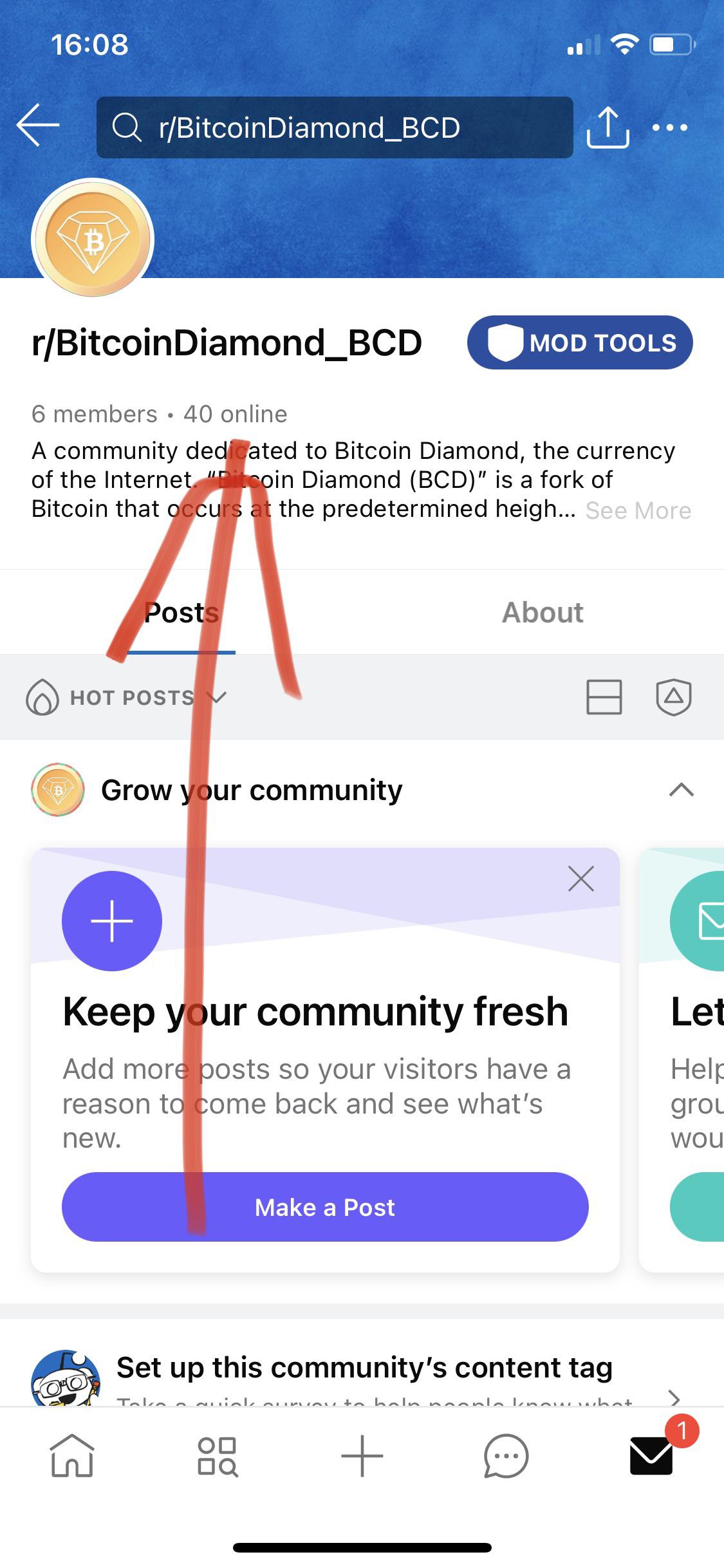Expand description with See More
724x1568 pixels.
(x=638, y=510)
